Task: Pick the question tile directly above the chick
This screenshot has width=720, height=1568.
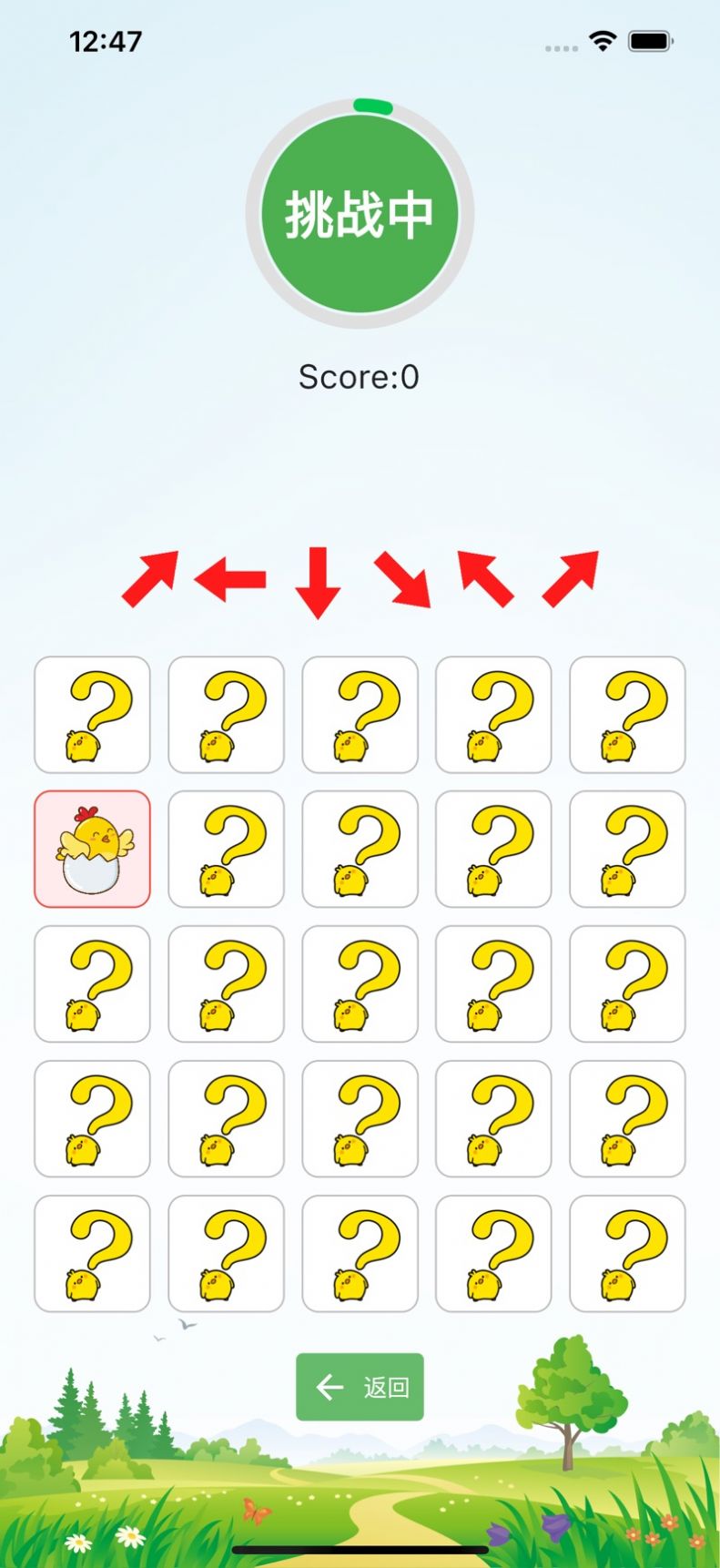Action: [x=92, y=715]
